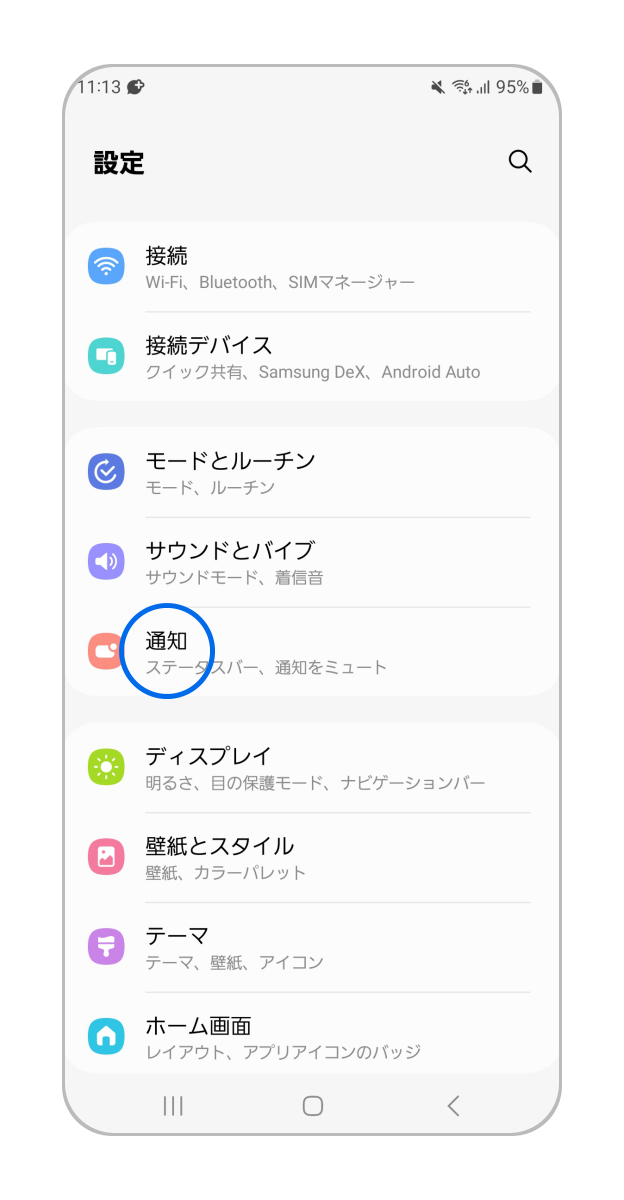Open ディスプレイ display settings

click(x=310, y=767)
